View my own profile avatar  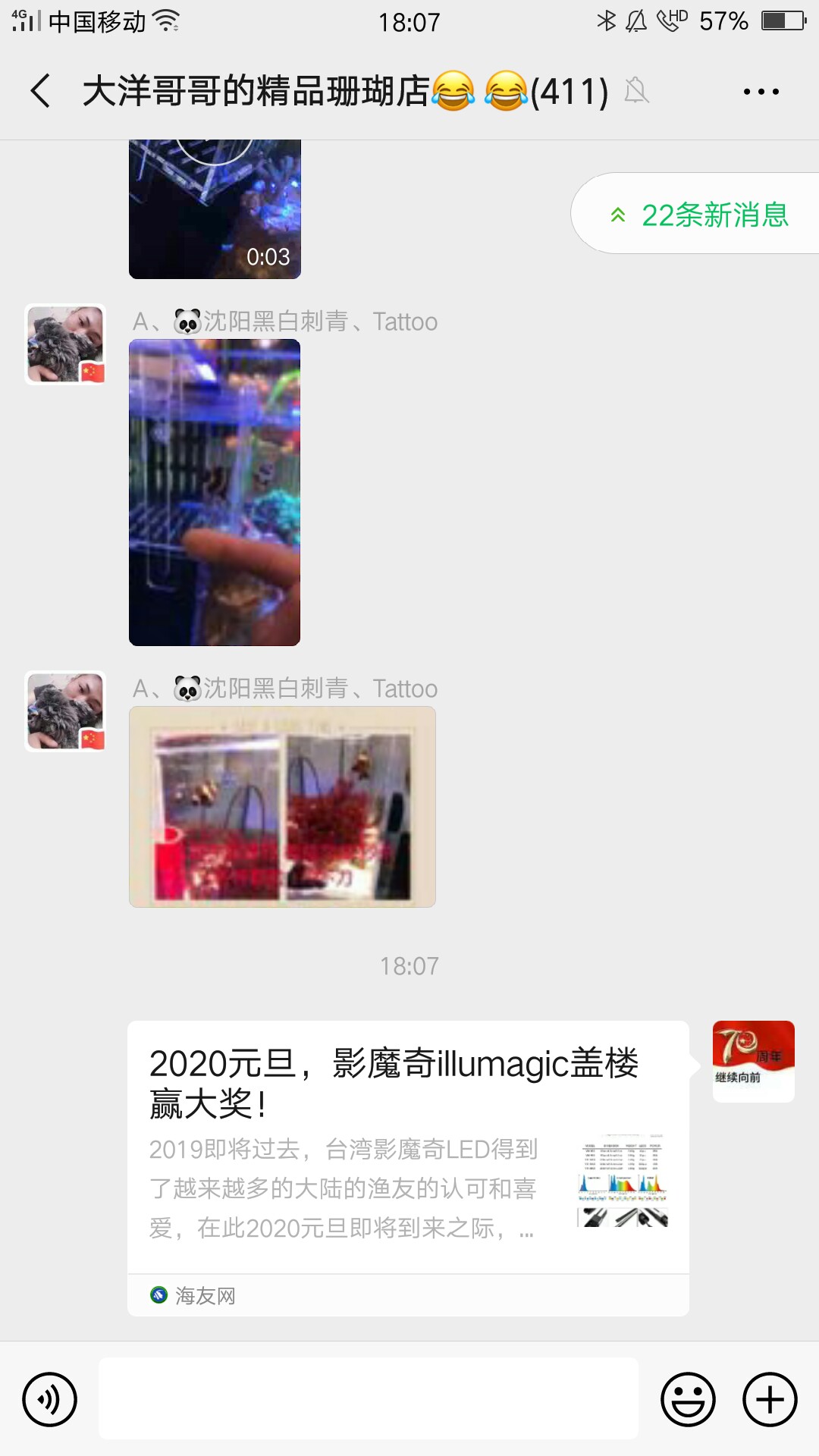click(753, 1061)
